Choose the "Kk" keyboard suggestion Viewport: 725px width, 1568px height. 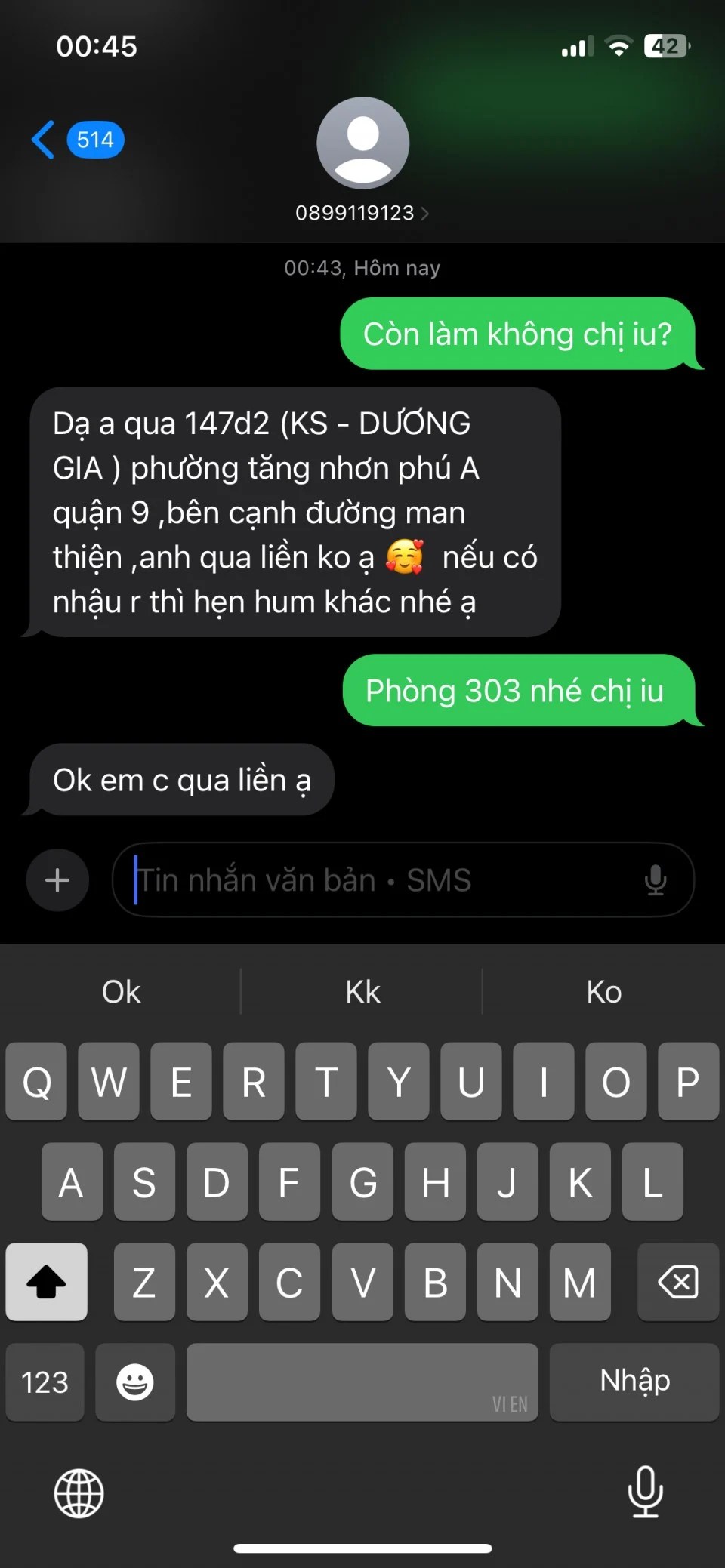362,992
